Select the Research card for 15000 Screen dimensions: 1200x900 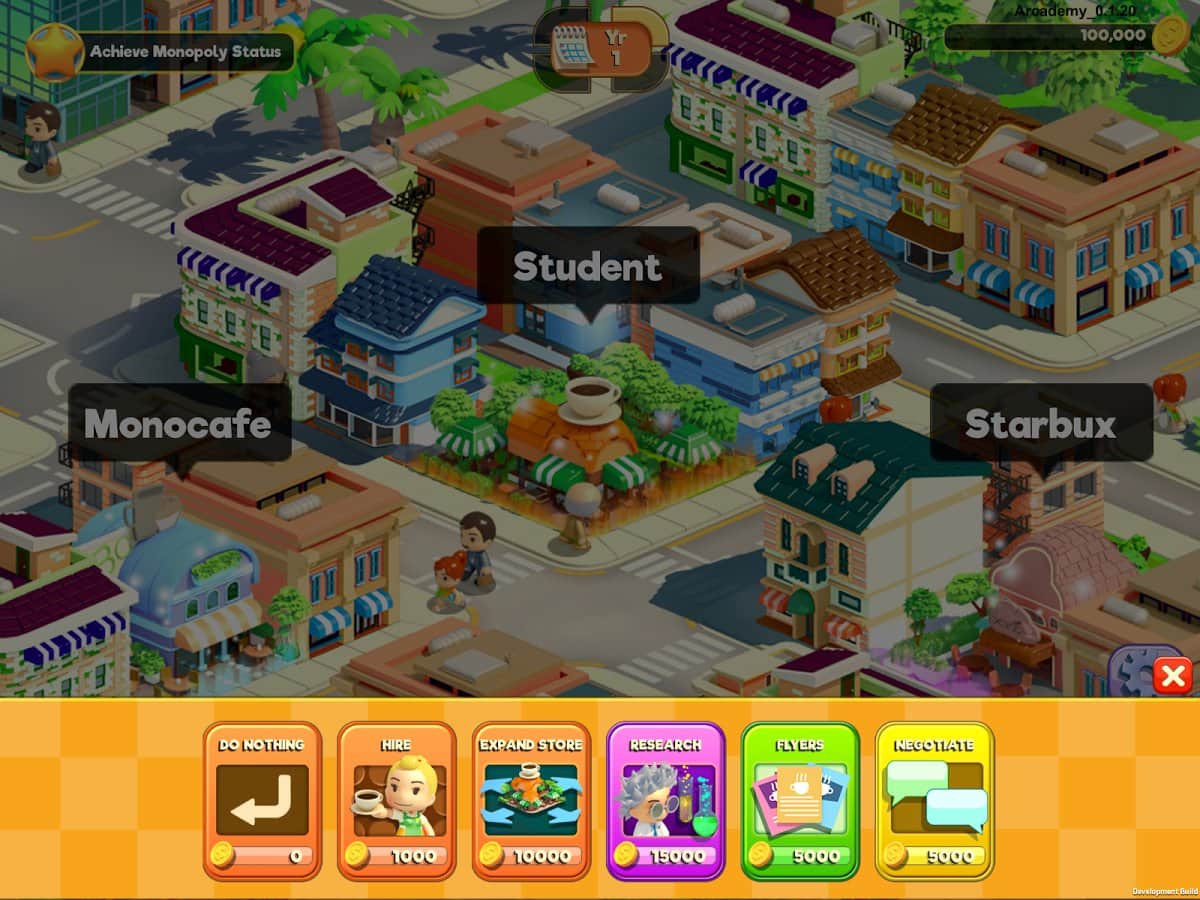(x=665, y=800)
